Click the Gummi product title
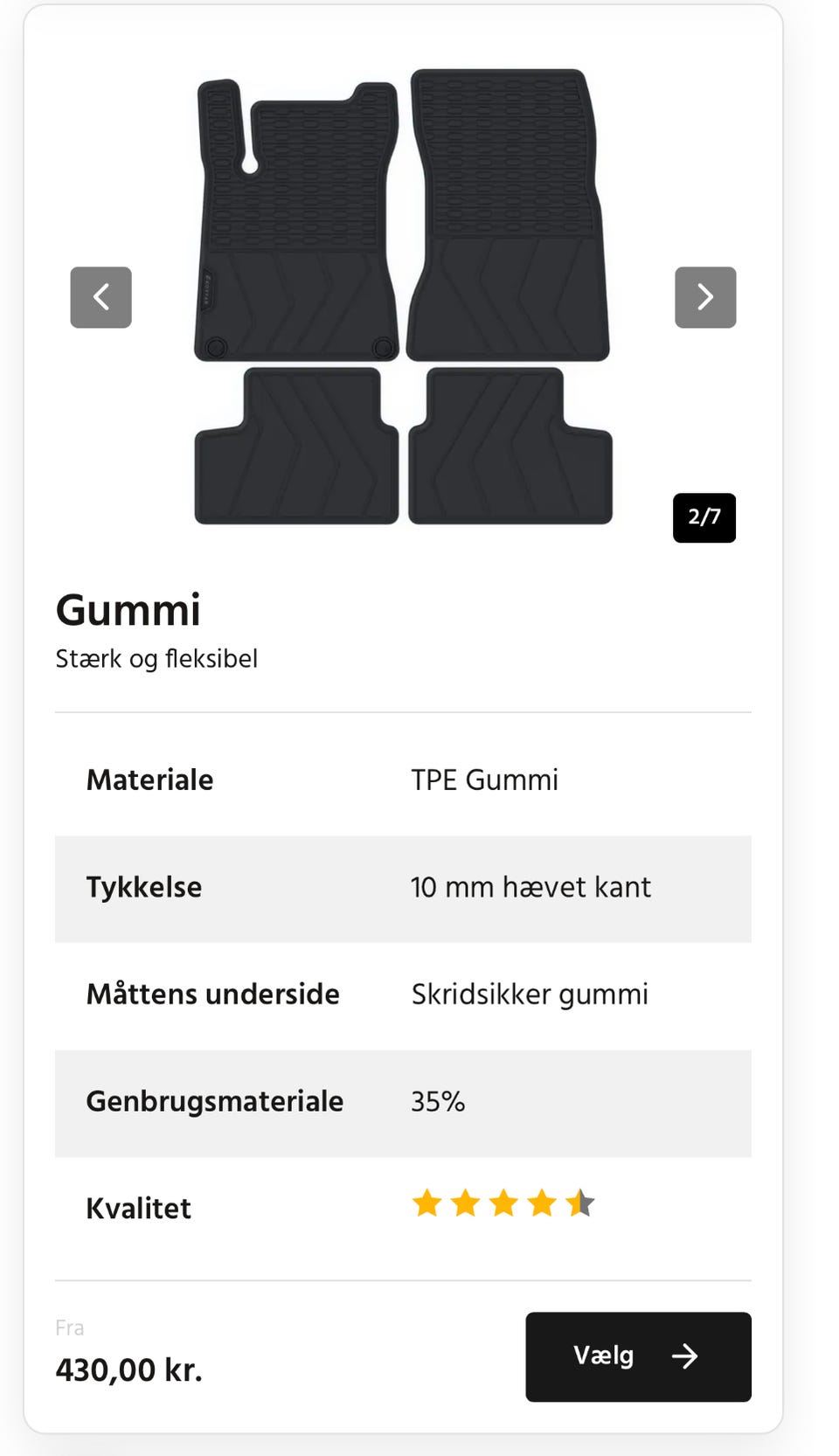 [128, 610]
